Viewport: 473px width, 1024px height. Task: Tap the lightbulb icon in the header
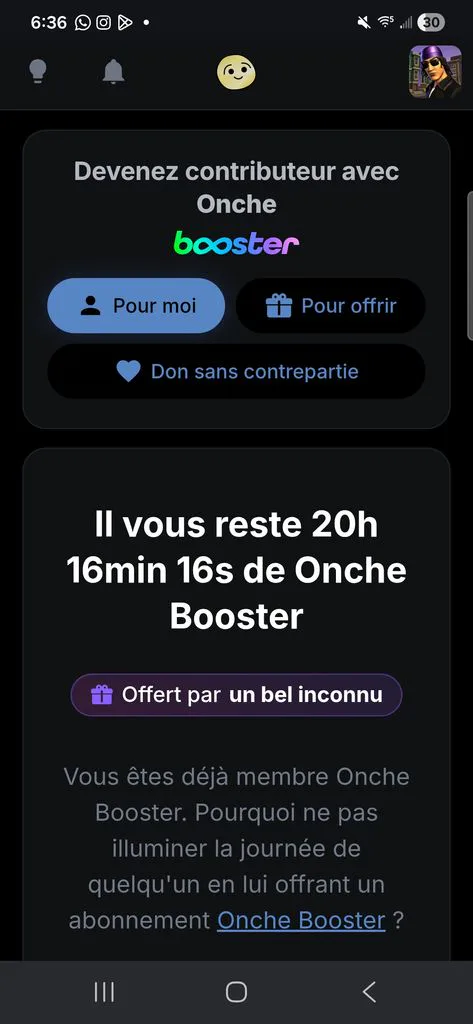coord(38,71)
